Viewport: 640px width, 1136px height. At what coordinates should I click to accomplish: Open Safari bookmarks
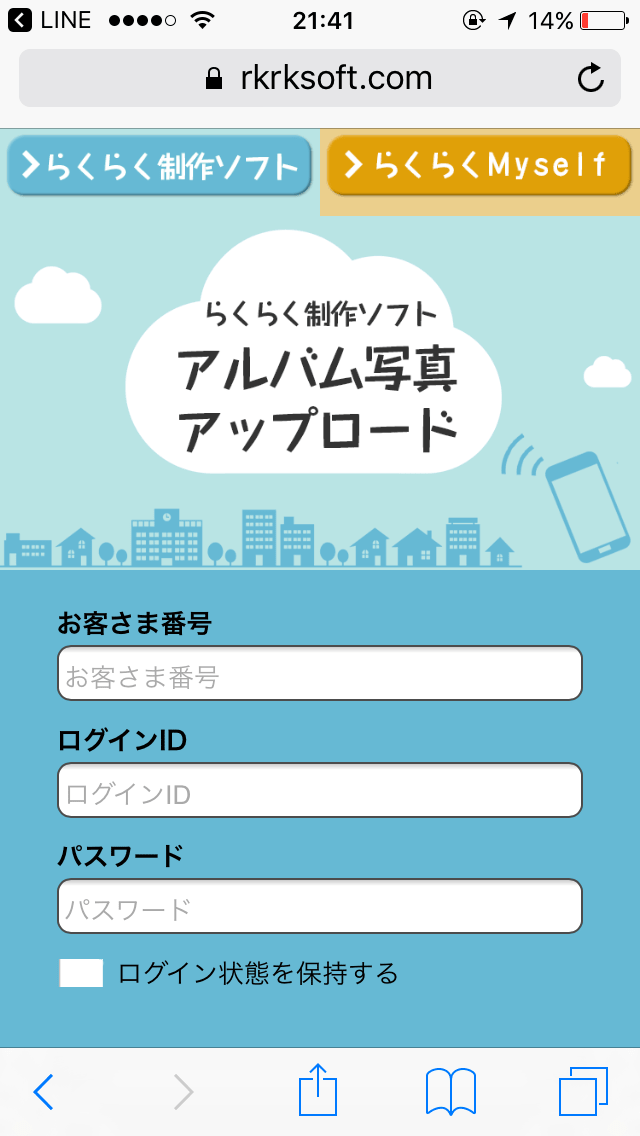[450, 1092]
